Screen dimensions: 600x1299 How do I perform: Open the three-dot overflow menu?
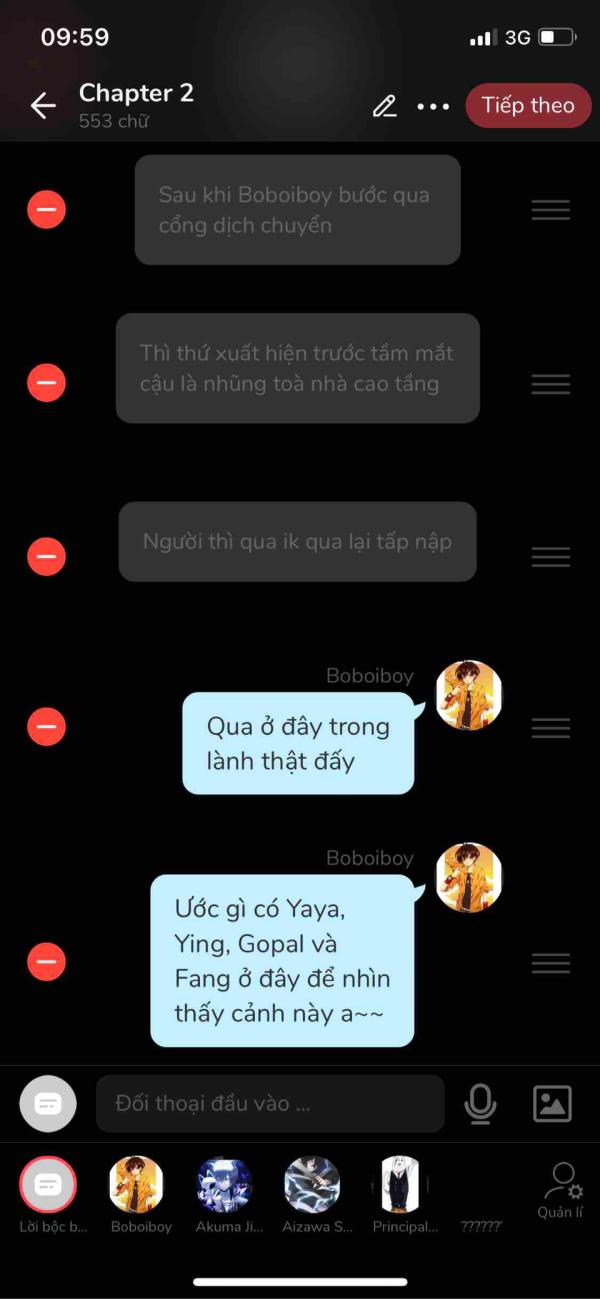433,106
